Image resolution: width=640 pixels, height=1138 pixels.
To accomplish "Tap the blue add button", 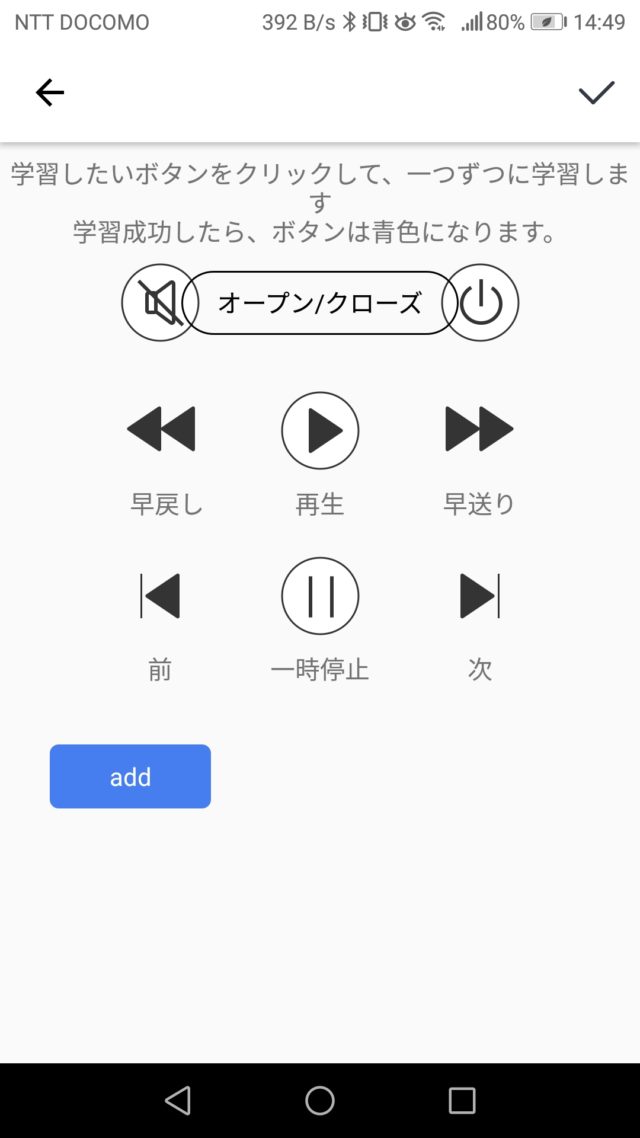I will coord(131,777).
